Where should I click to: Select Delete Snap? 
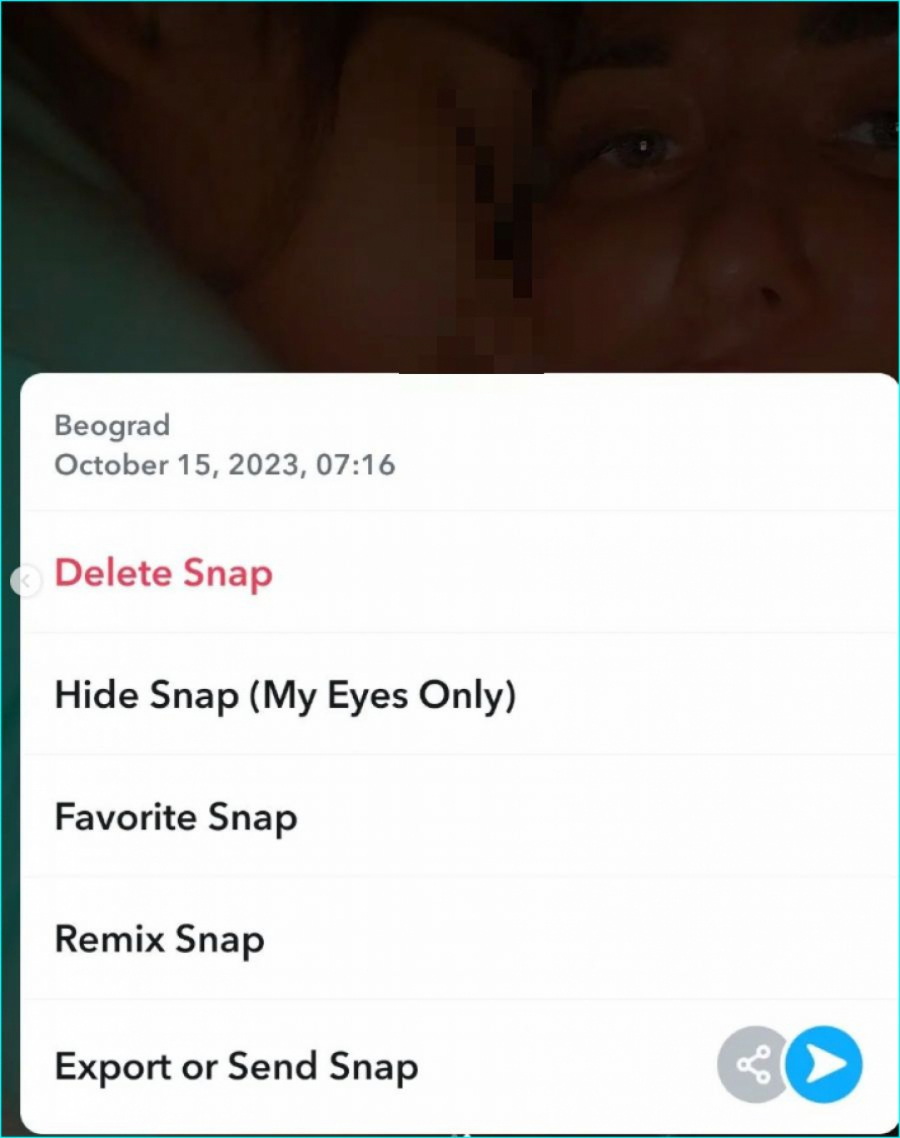[x=164, y=574]
